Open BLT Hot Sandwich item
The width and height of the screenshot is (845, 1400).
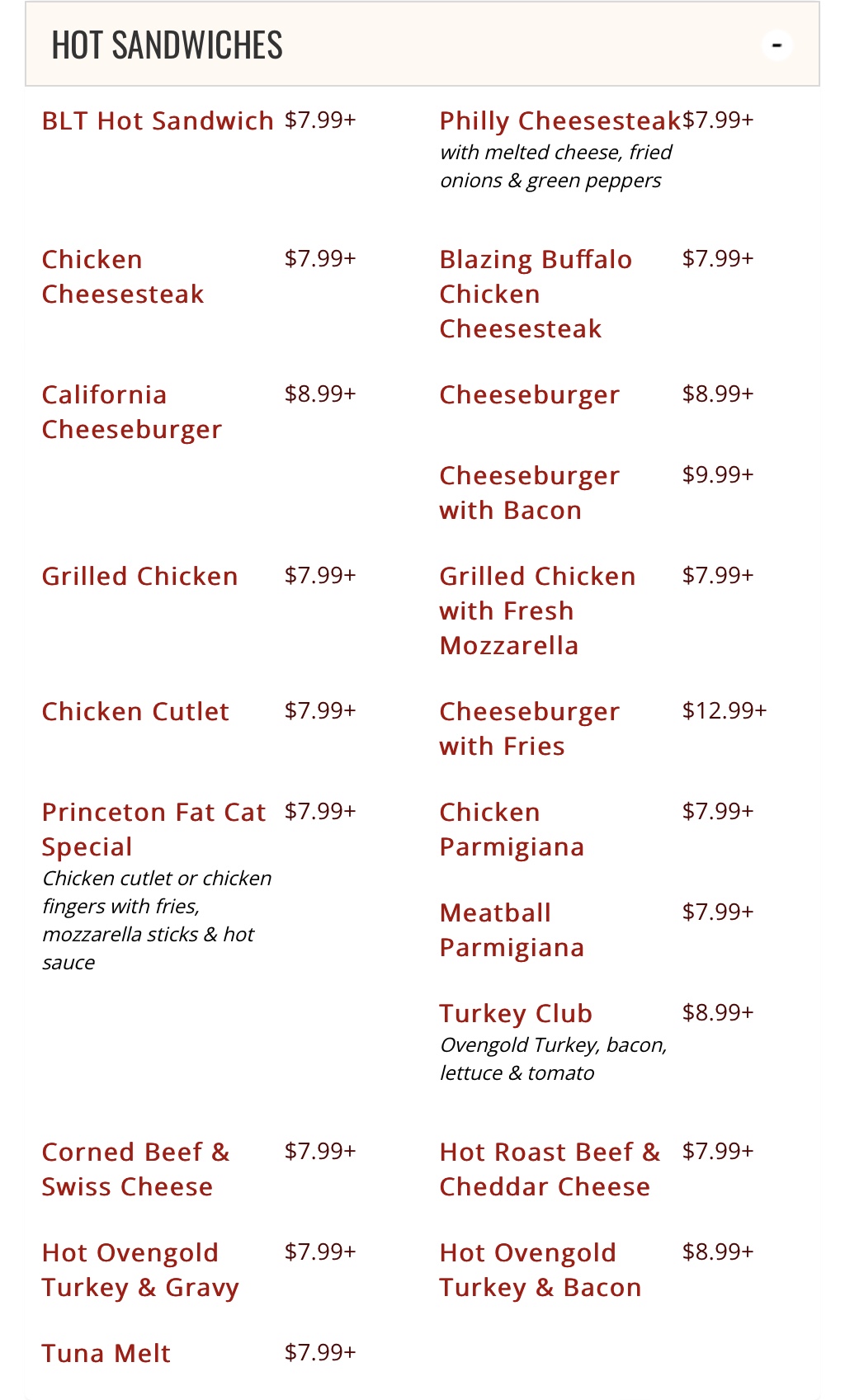158,121
